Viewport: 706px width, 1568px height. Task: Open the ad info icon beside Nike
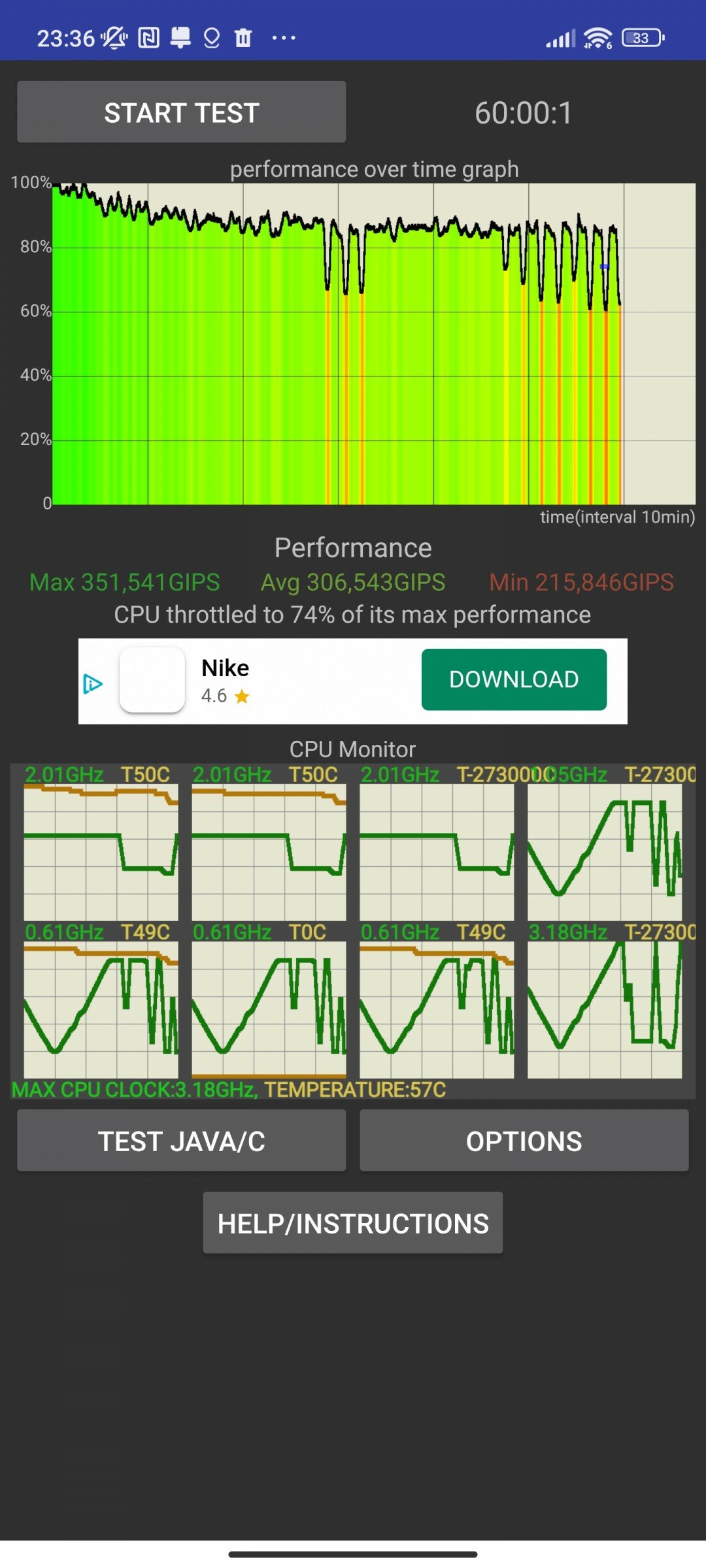click(x=93, y=684)
